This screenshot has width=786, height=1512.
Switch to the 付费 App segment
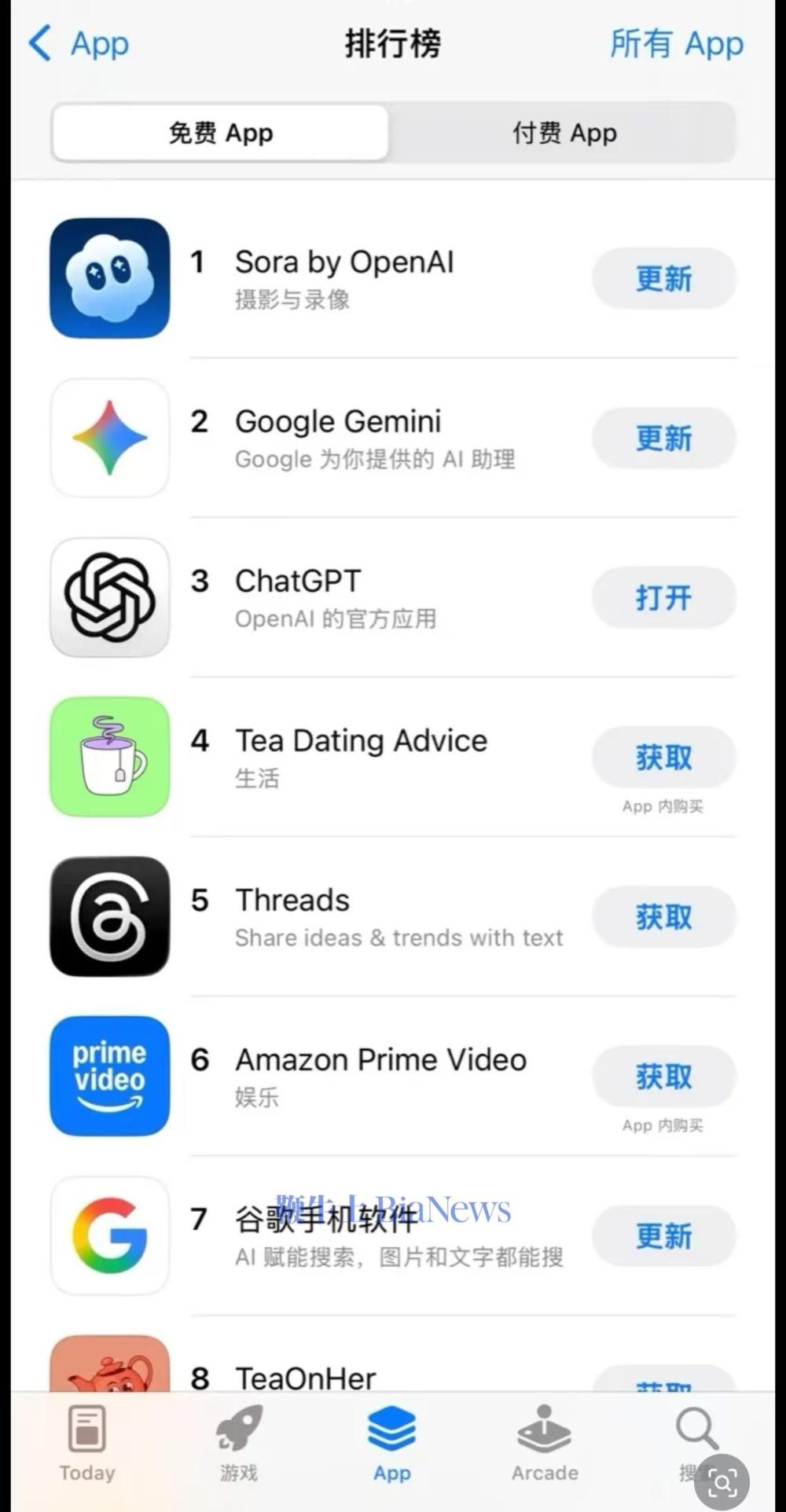[564, 133]
